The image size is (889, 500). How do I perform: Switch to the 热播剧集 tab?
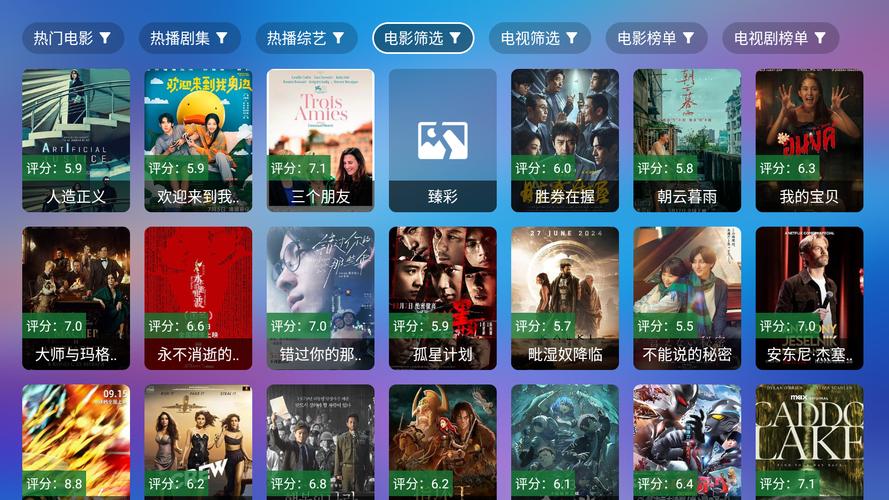pyautogui.click(x=189, y=38)
